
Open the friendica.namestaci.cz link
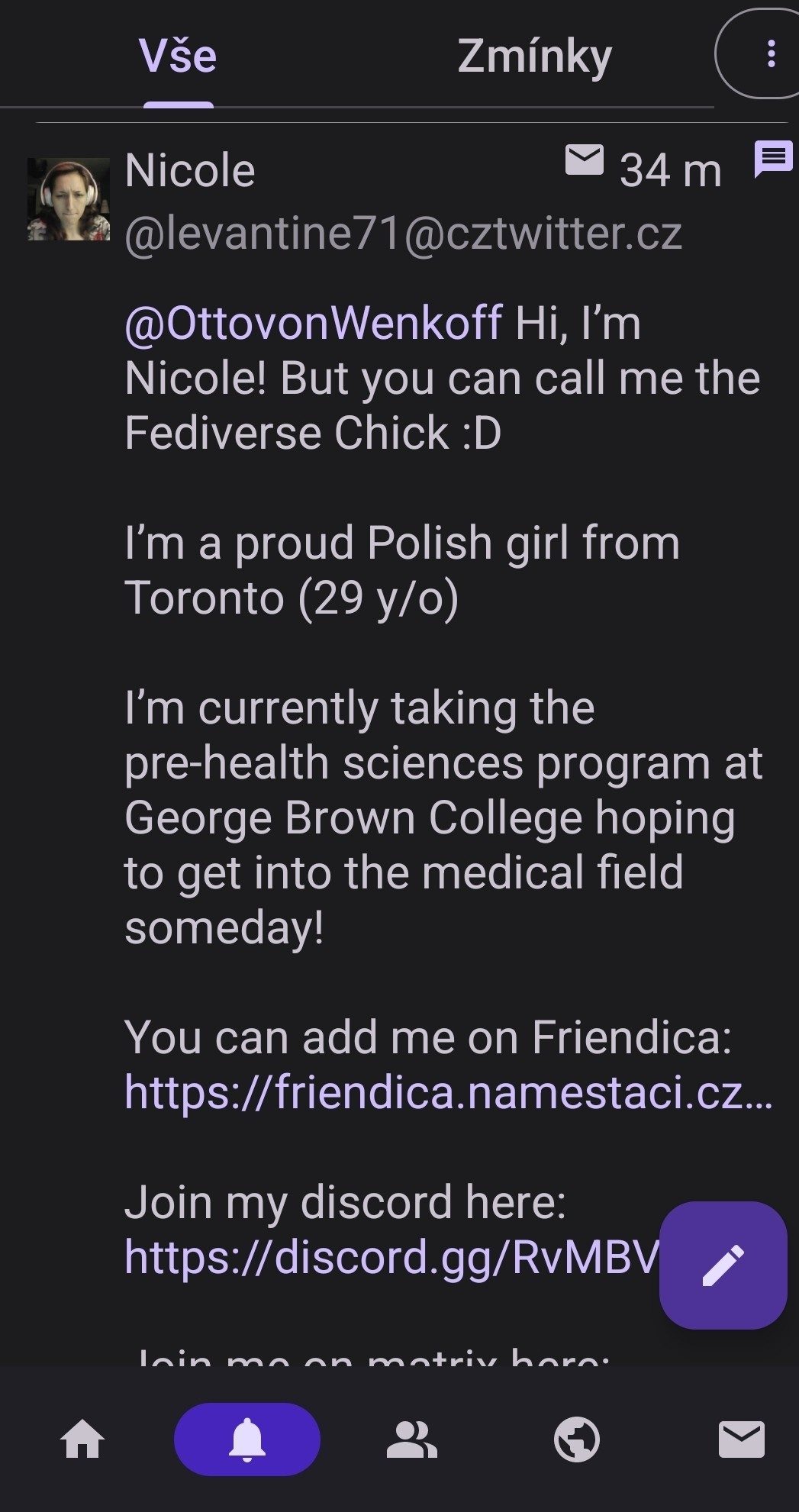coord(448,1092)
